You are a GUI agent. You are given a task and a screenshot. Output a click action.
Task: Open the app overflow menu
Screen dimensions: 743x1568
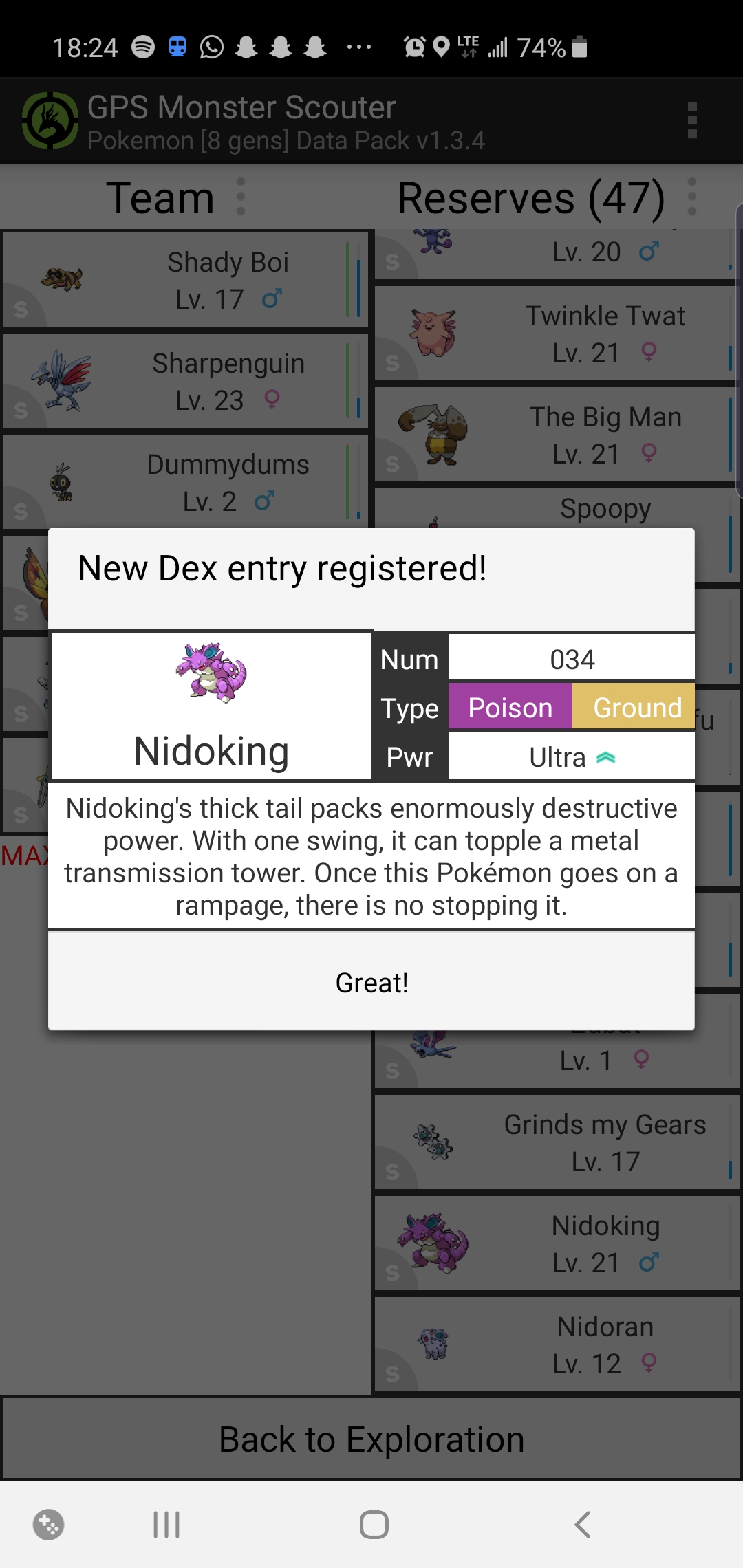coord(692,120)
